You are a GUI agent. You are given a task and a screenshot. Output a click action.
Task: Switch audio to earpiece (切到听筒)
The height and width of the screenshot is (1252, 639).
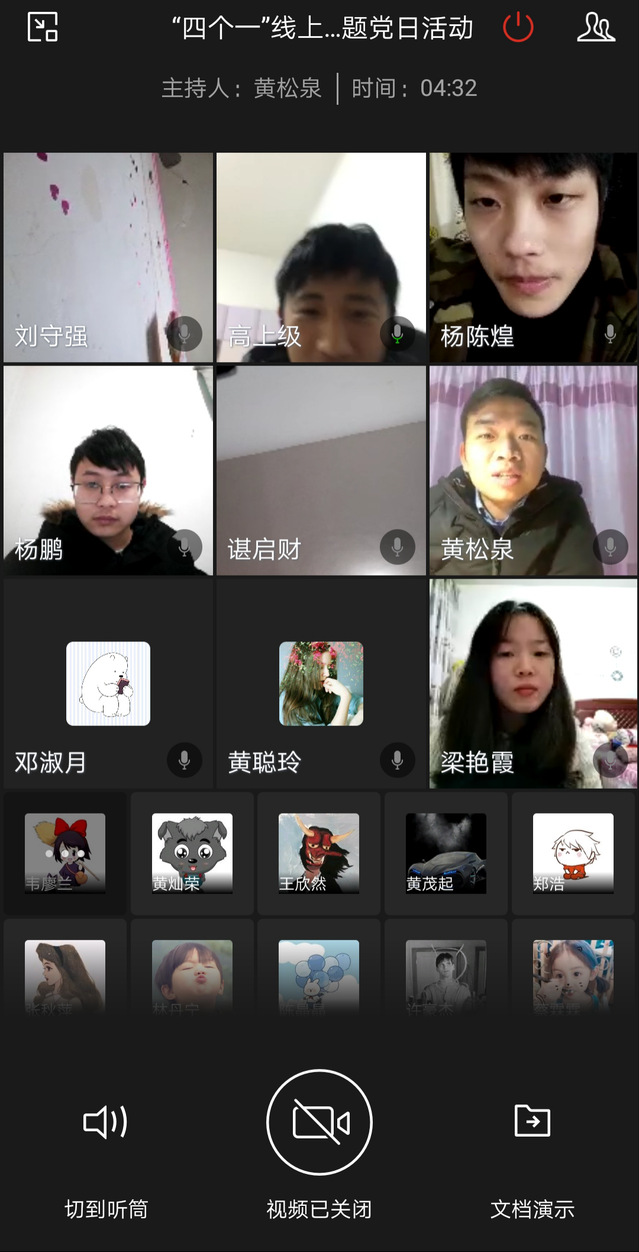click(105, 1148)
